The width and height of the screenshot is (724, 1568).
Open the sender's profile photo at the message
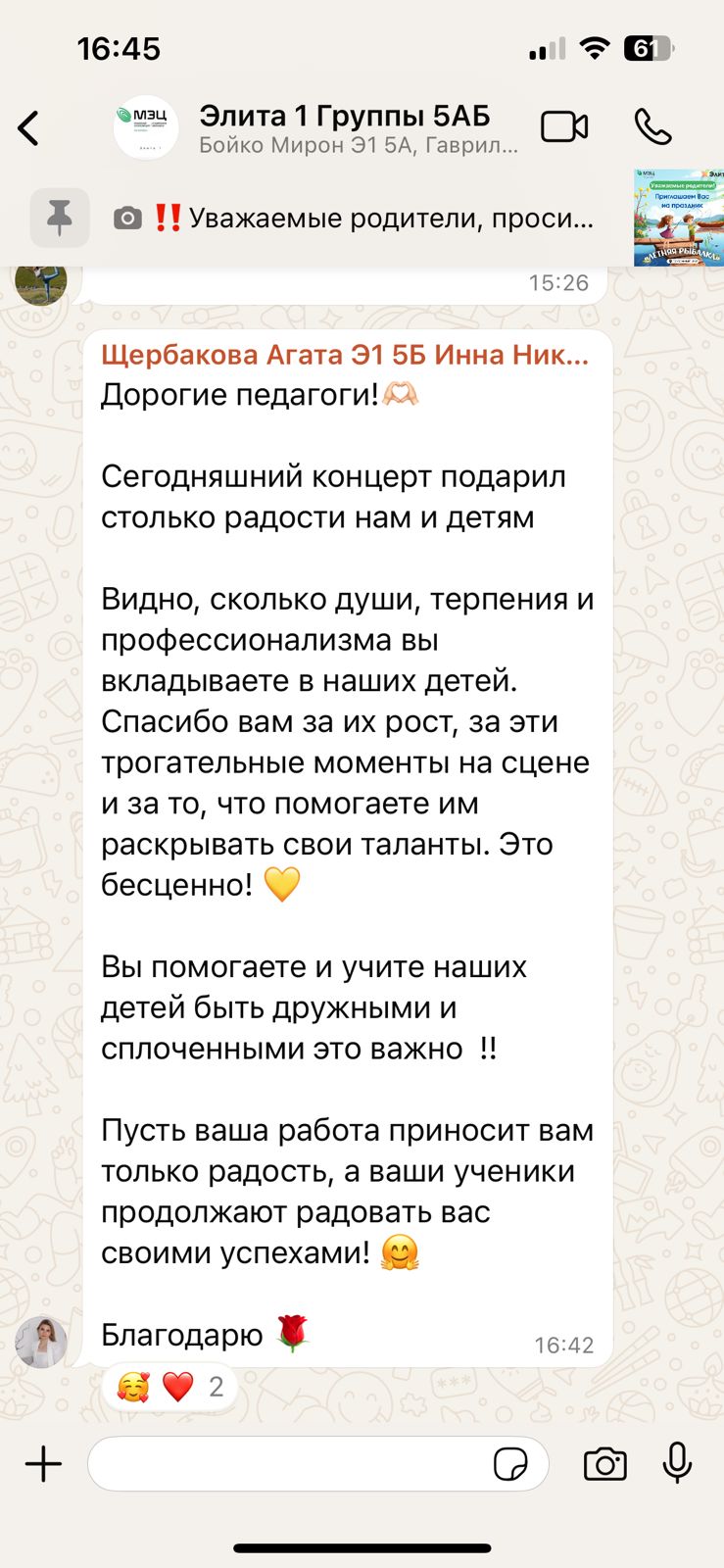(41, 1342)
